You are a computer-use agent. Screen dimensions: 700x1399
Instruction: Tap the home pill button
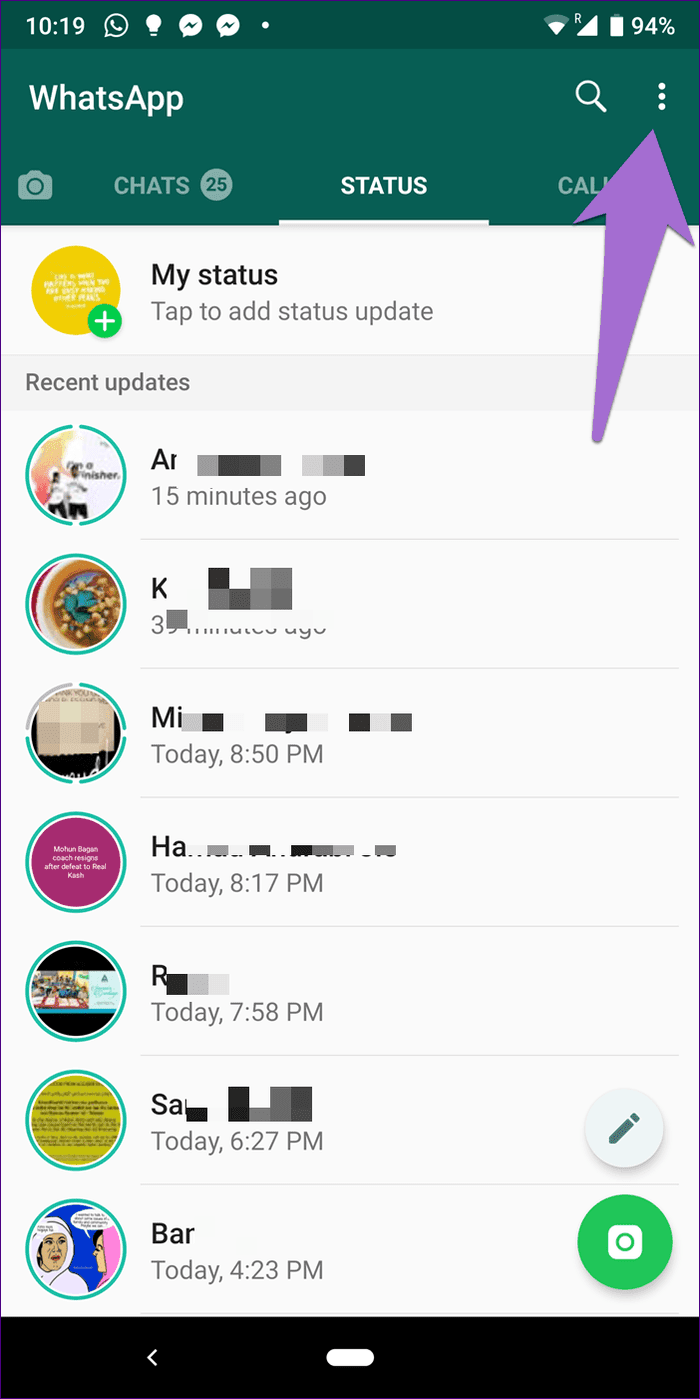click(350, 1357)
